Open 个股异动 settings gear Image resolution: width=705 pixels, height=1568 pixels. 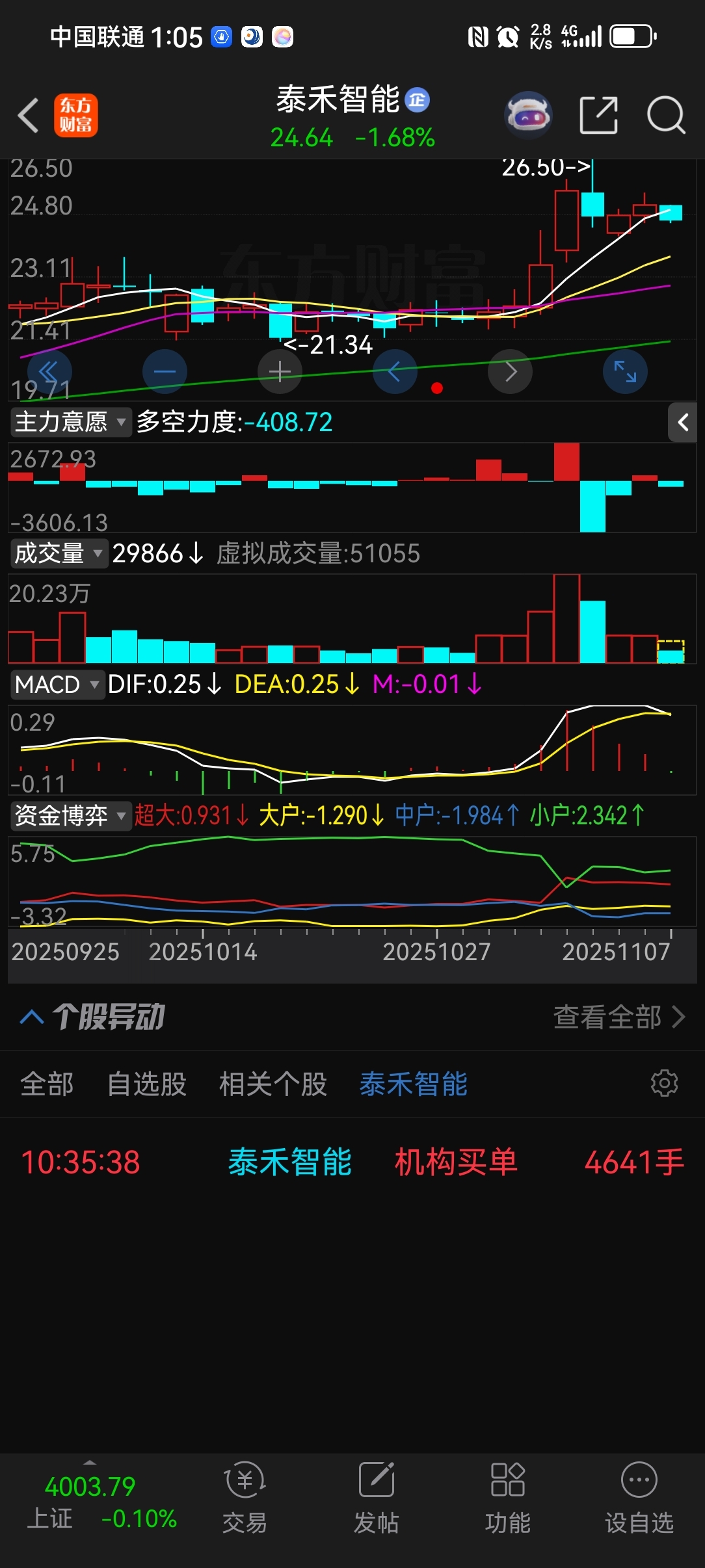[x=664, y=1083]
